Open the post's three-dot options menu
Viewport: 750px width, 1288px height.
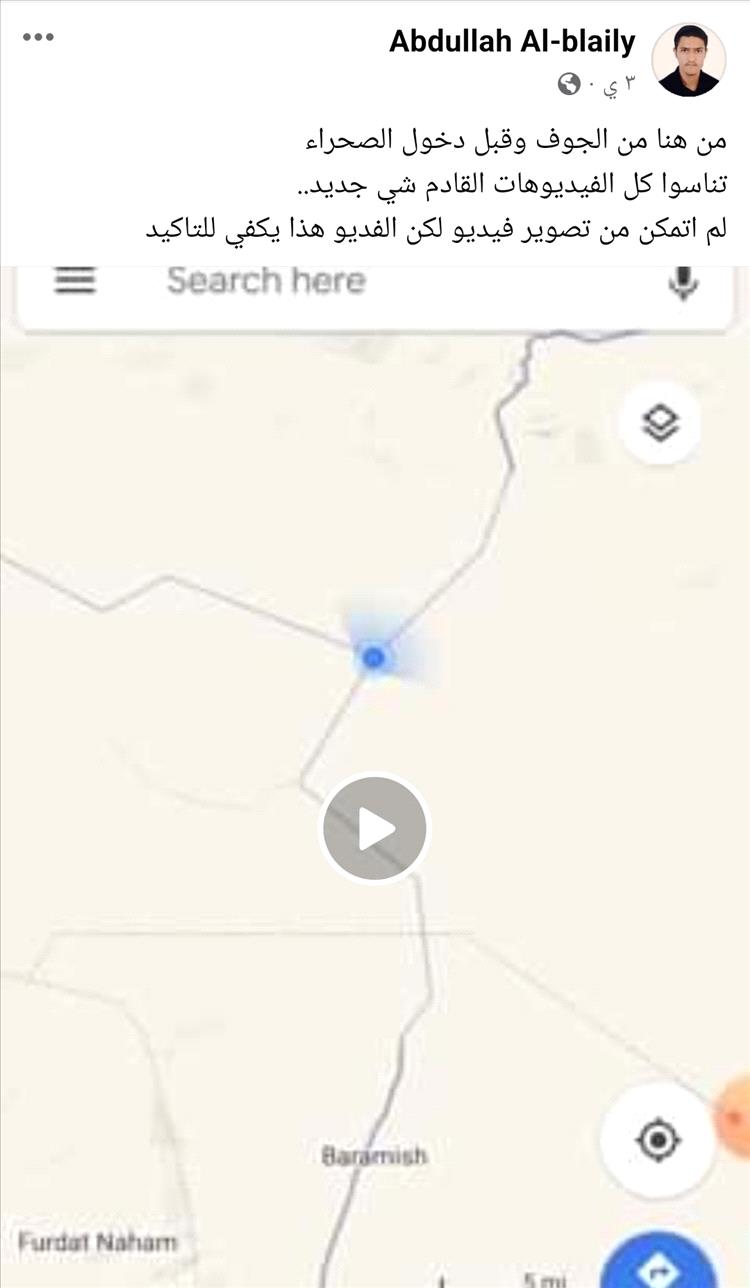click(38, 38)
